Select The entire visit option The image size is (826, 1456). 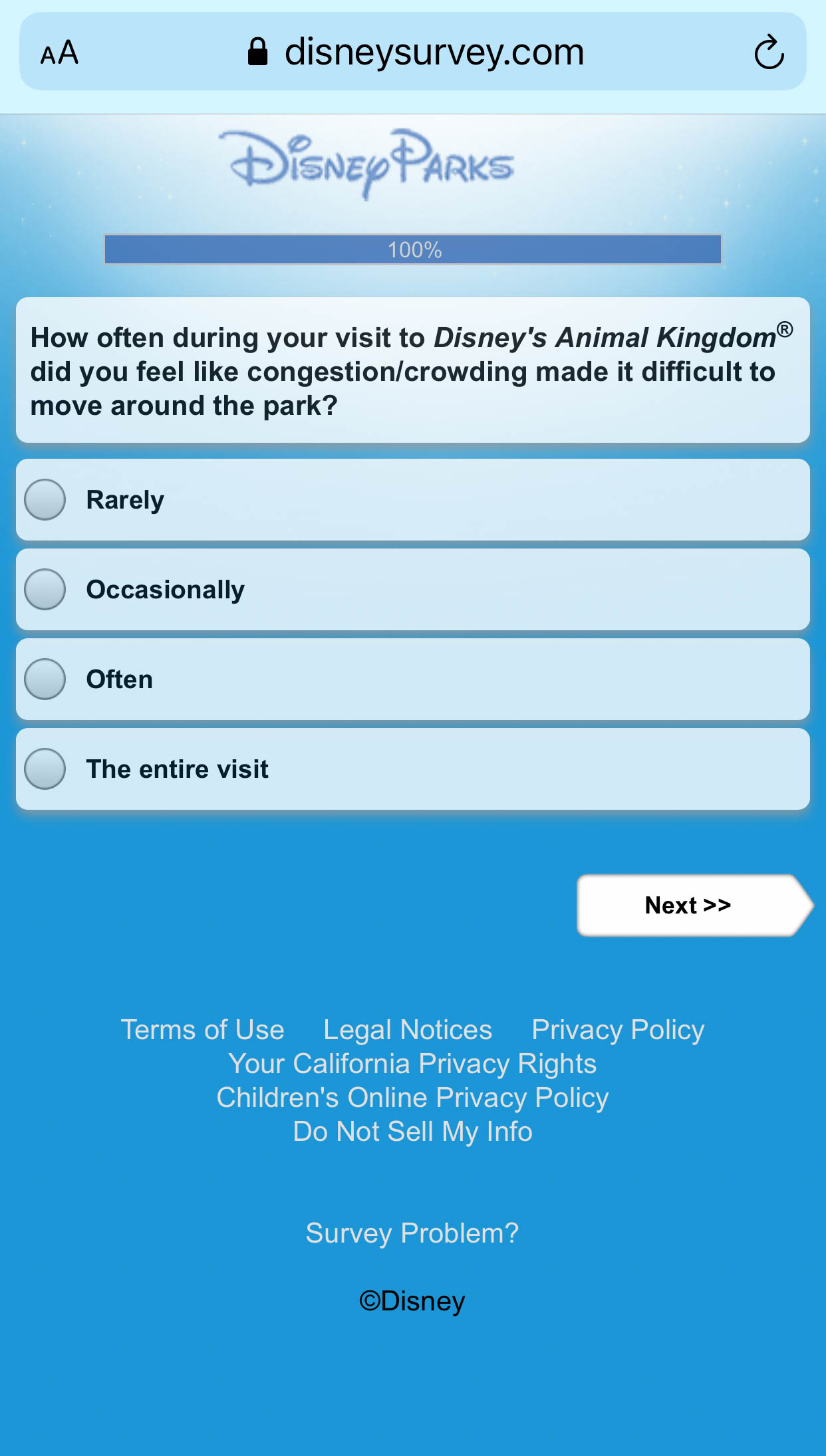(x=412, y=769)
